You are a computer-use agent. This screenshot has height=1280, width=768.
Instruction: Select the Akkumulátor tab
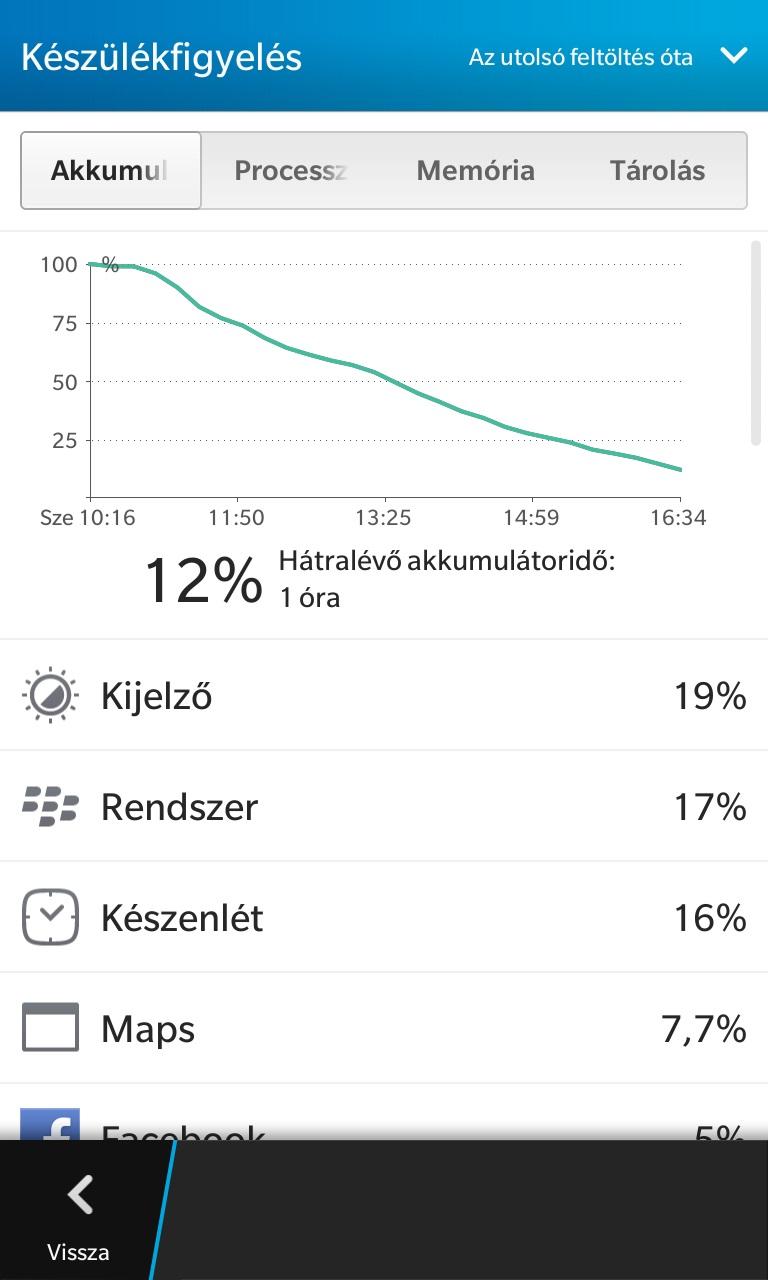pos(111,171)
